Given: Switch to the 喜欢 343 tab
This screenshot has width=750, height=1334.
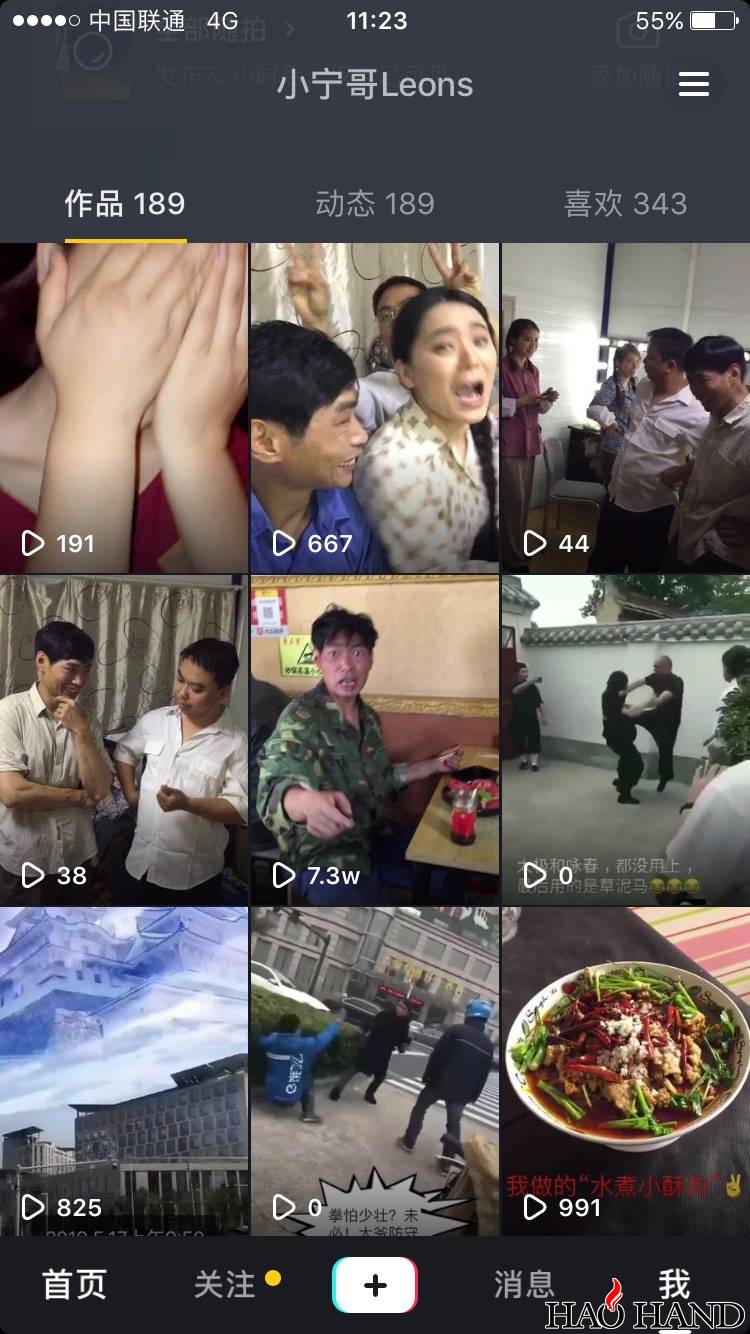Looking at the screenshot, I should [625, 204].
